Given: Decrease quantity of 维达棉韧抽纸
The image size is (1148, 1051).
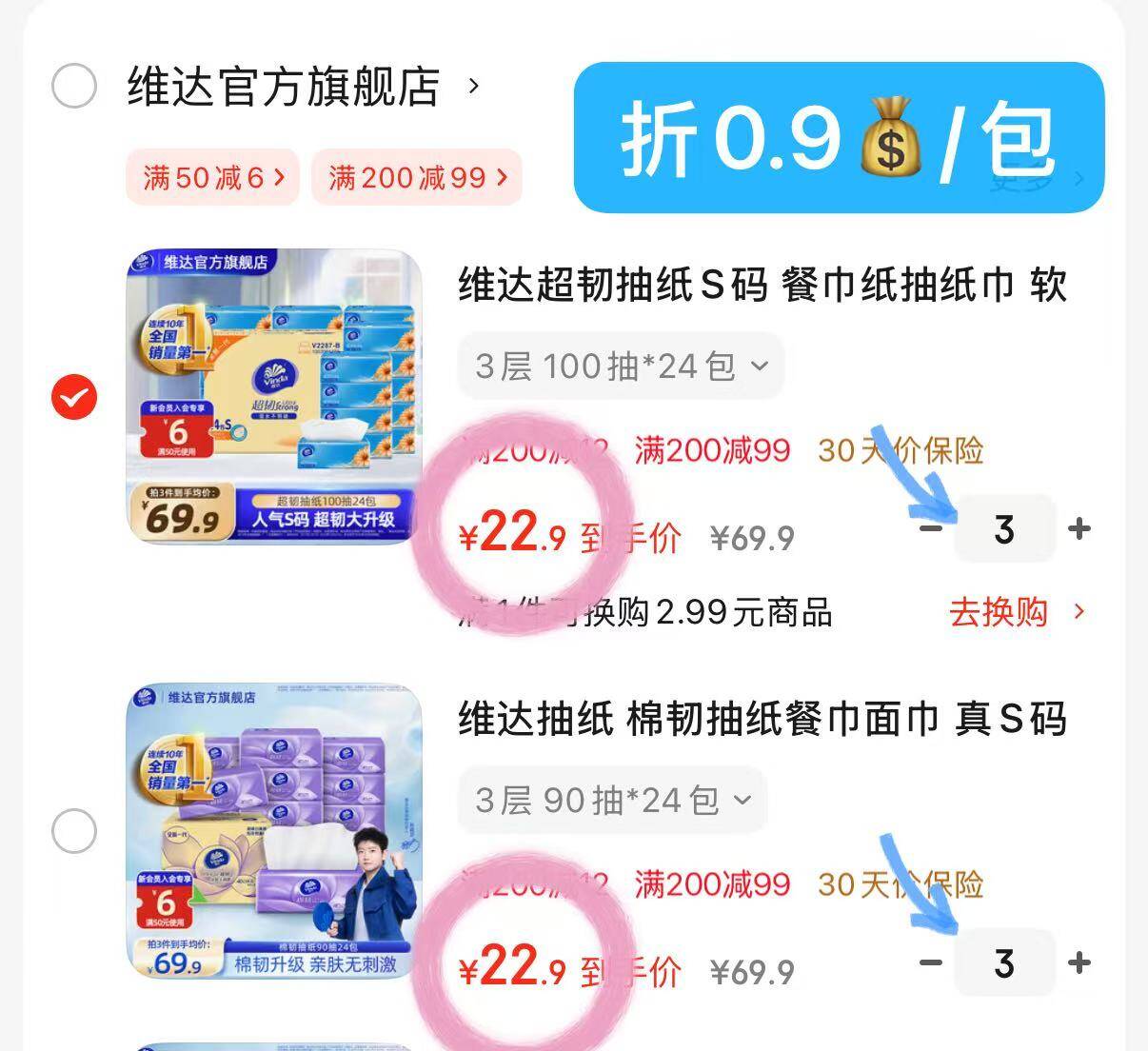Looking at the screenshot, I should click(931, 962).
